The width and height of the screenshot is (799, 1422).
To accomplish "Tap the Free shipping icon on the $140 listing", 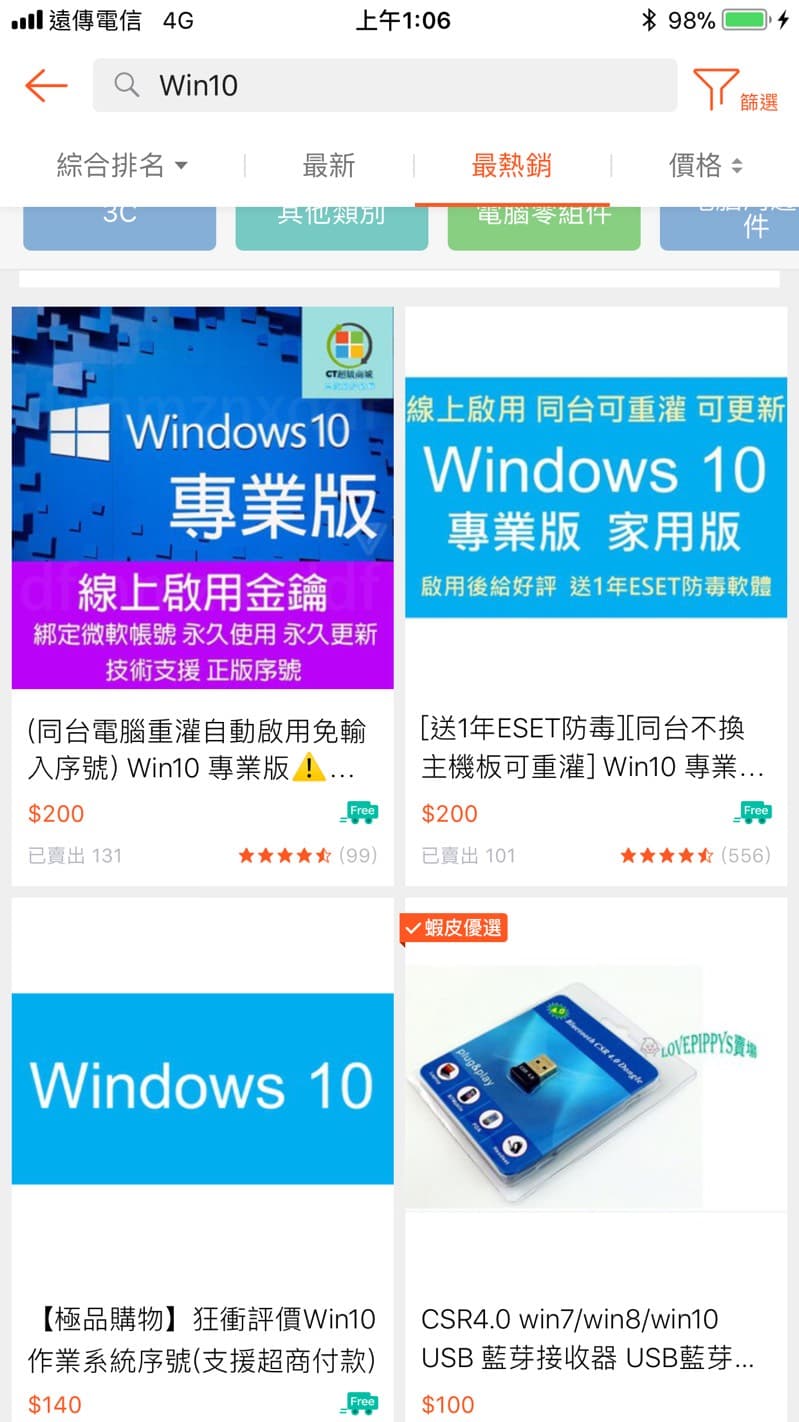I will [359, 1404].
